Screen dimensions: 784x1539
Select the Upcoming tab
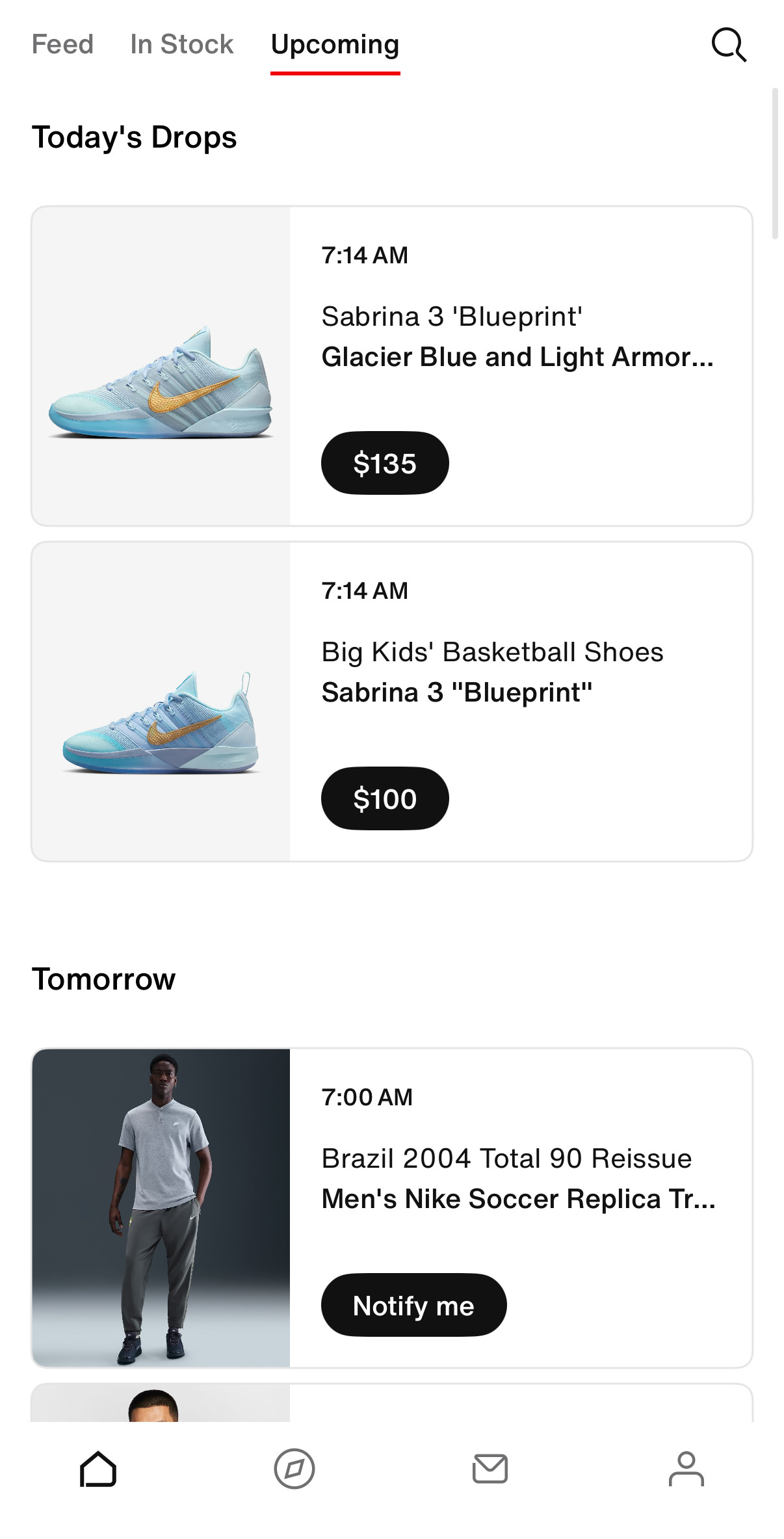(335, 45)
